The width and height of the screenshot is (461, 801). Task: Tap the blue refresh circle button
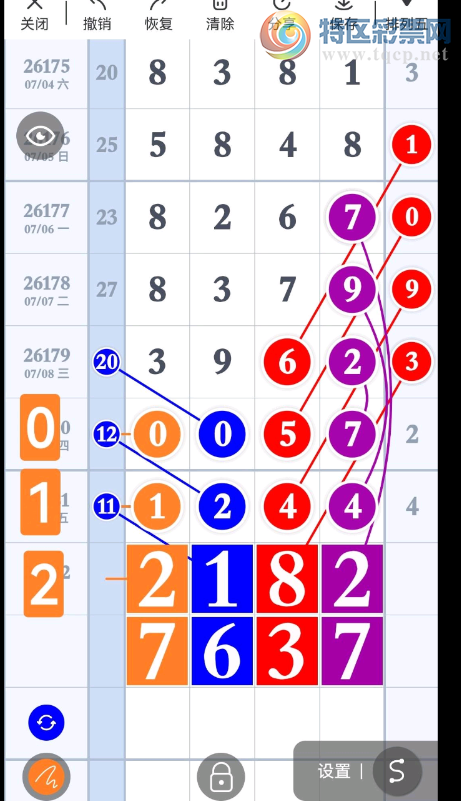[47, 722]
